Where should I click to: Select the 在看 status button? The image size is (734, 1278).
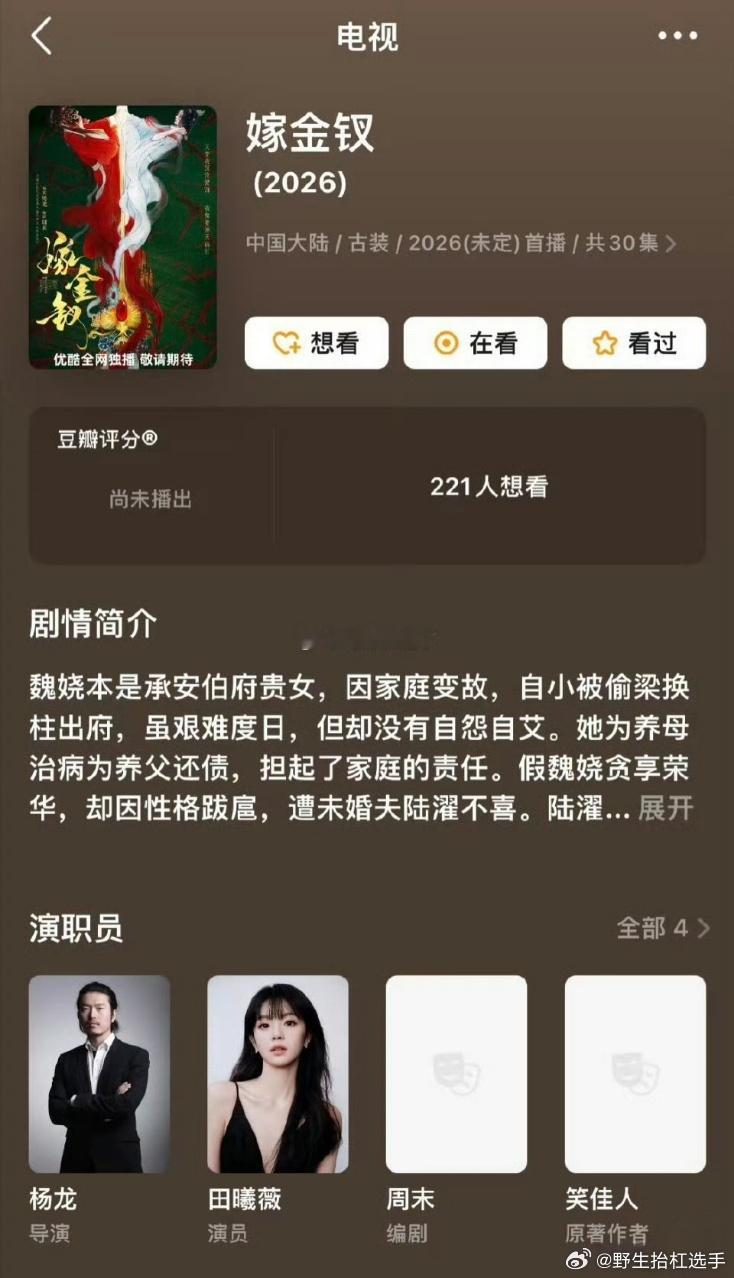[x=475, y=343]
